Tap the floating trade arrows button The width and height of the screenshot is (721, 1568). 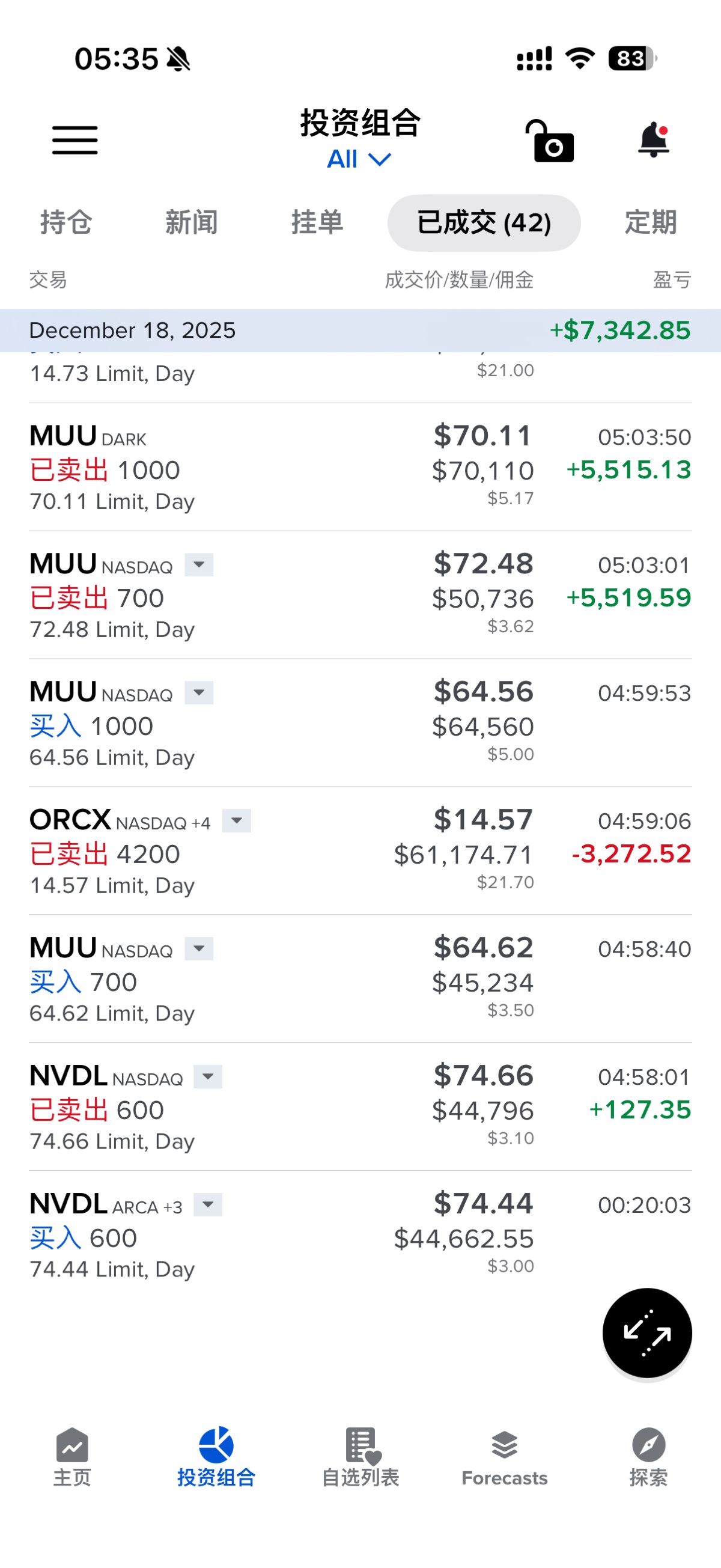[647, 1333]
